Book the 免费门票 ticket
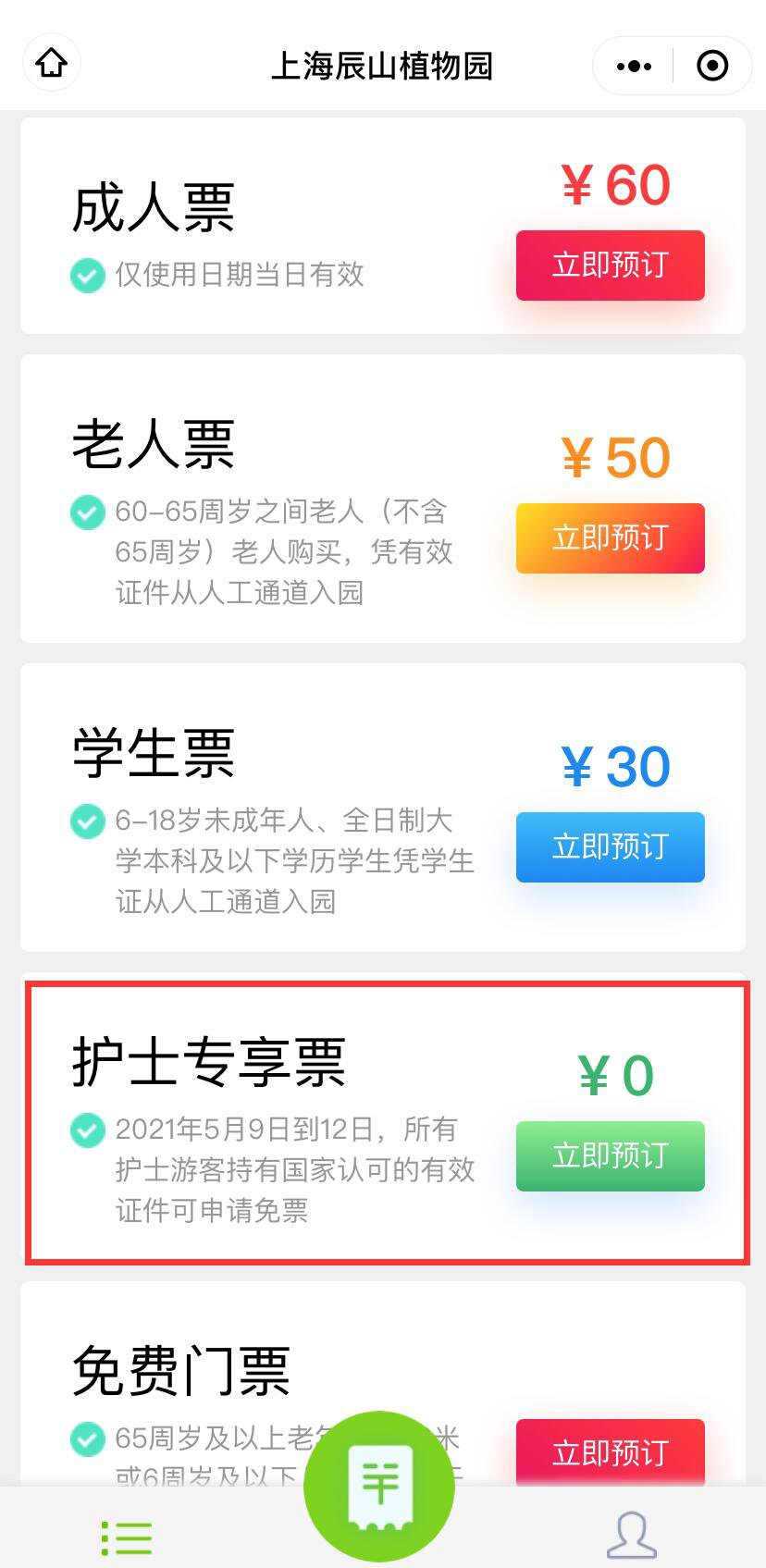This screenshot has height=1568, width=766. click(x=610, y=1451)
